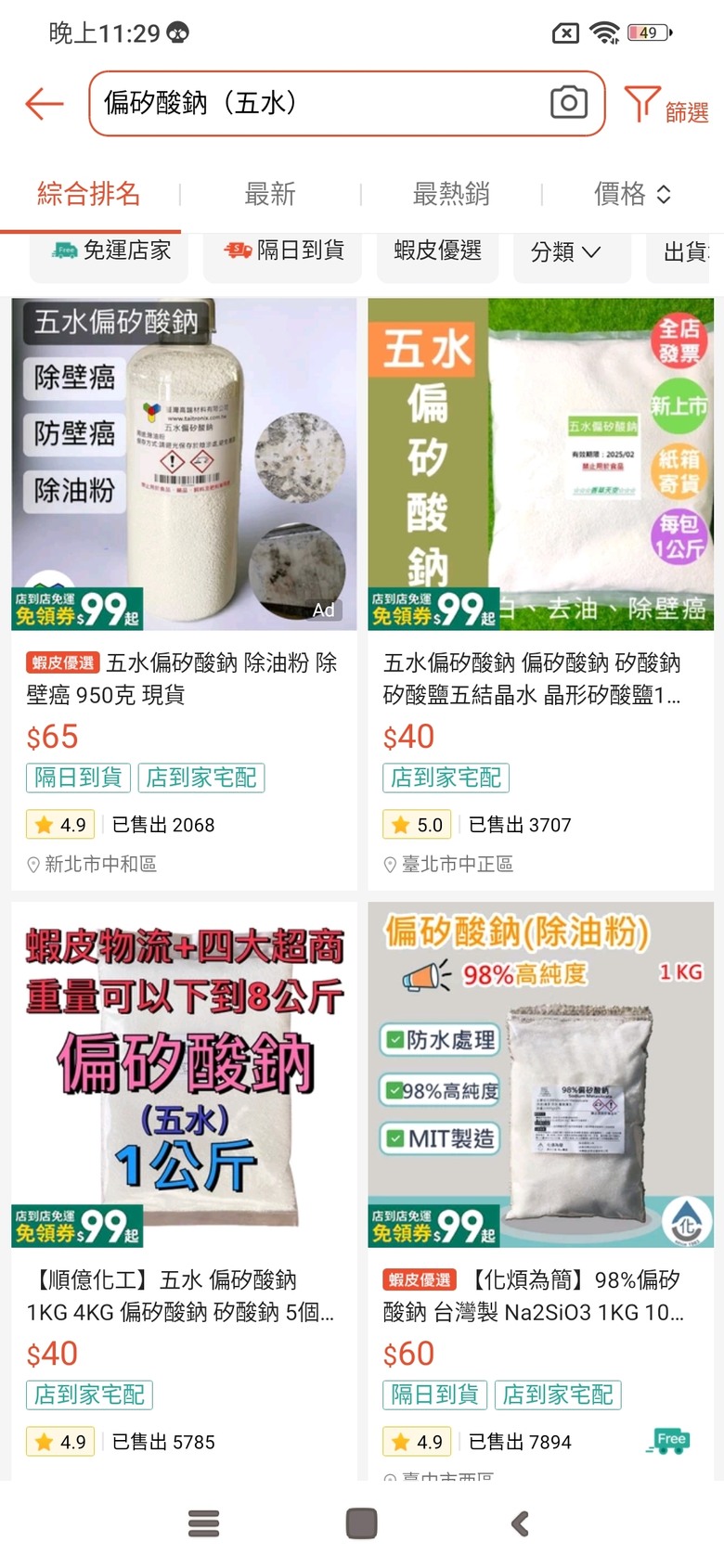Viewport: 724px width, 1568px height.
Task: Open the $40 五水偏矽酸鈉 矽酸鹽五結晶水 product
Action: [540, 678]
